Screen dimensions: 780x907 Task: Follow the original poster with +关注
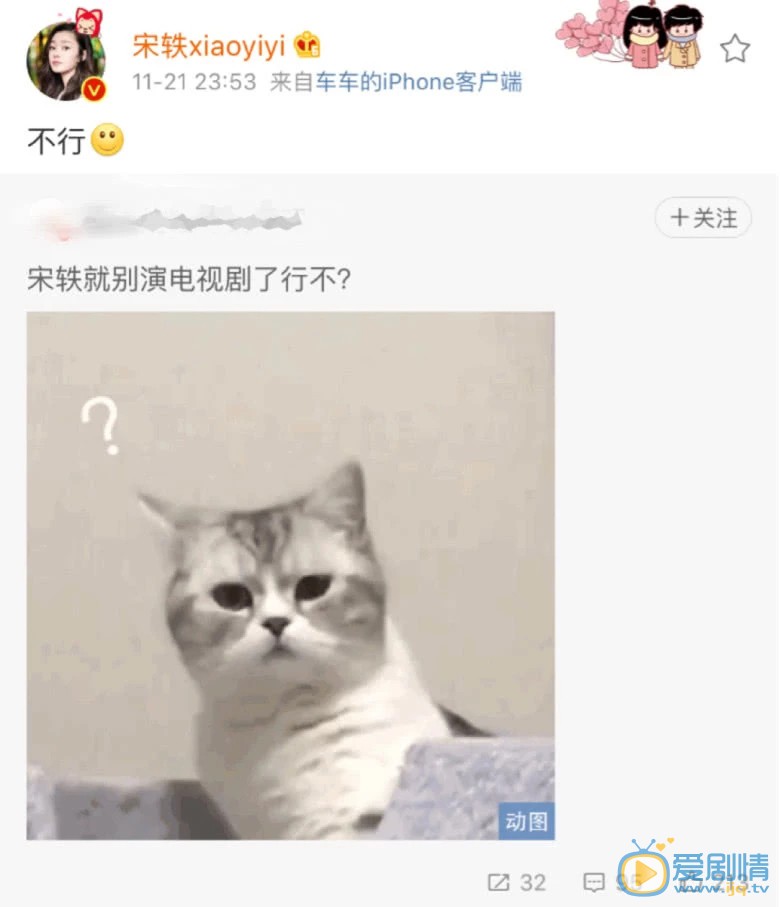click(x=703, y=218)
